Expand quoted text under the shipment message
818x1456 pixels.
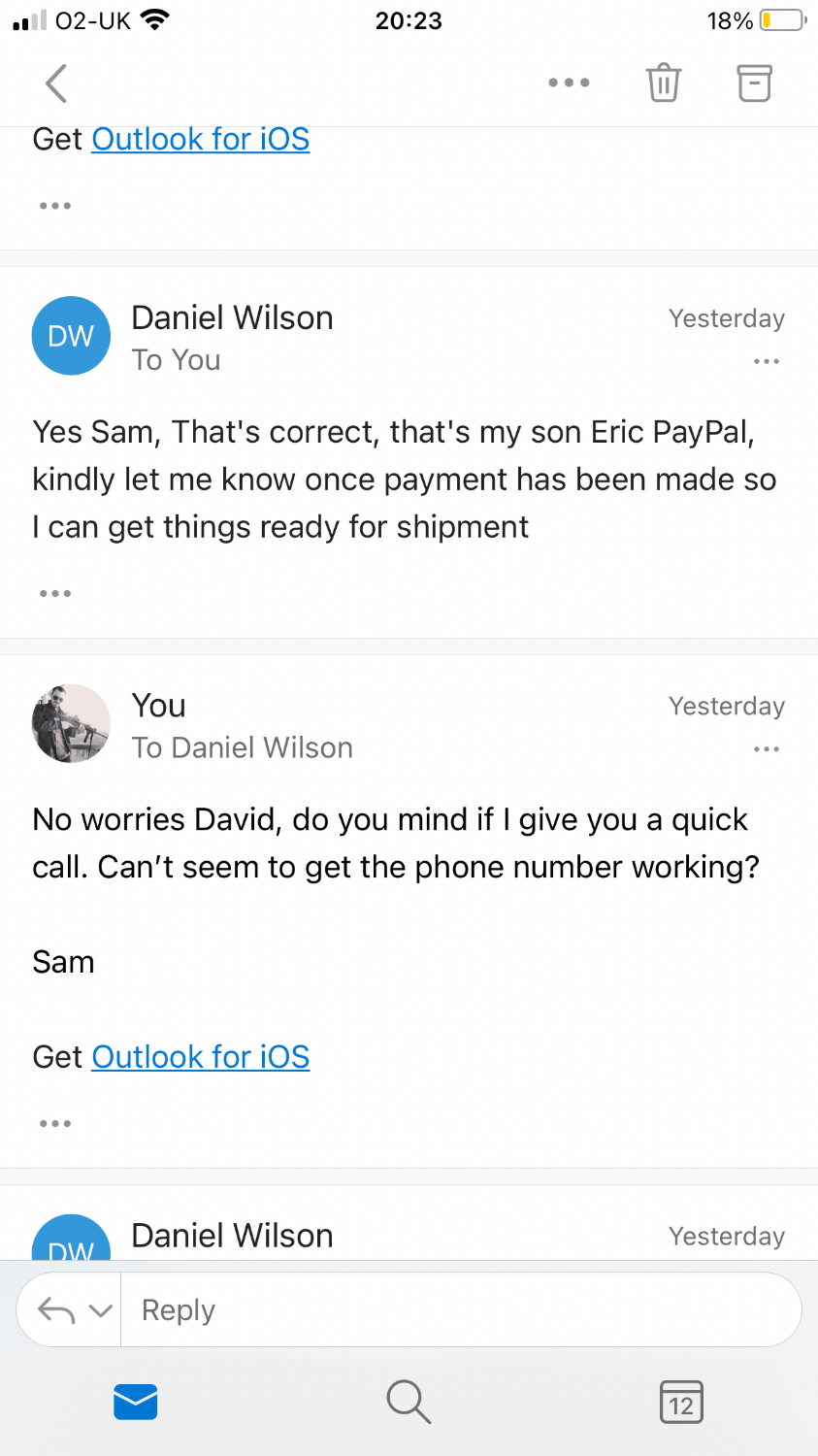pyautogui.click(x=55, y=593)
